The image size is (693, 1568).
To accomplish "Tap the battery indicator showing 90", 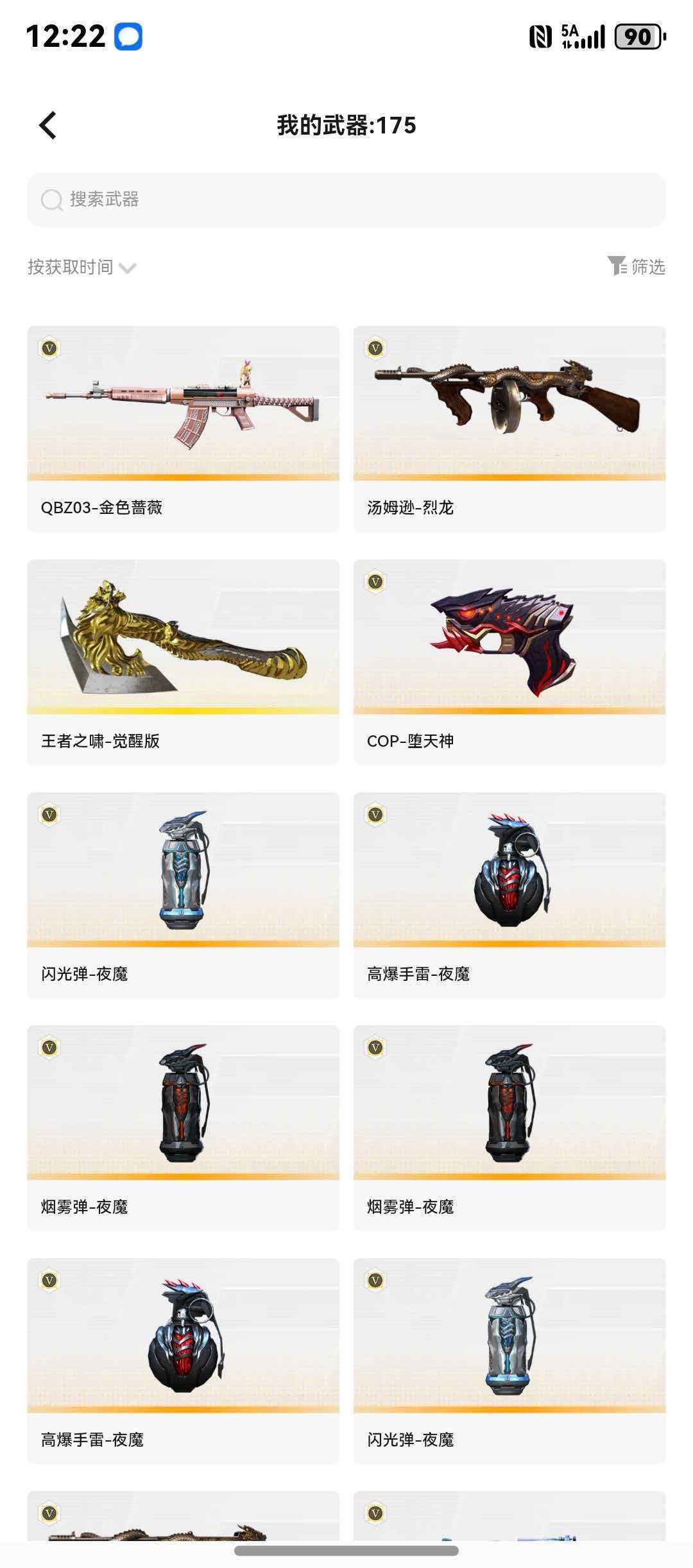I will (637, 37).
